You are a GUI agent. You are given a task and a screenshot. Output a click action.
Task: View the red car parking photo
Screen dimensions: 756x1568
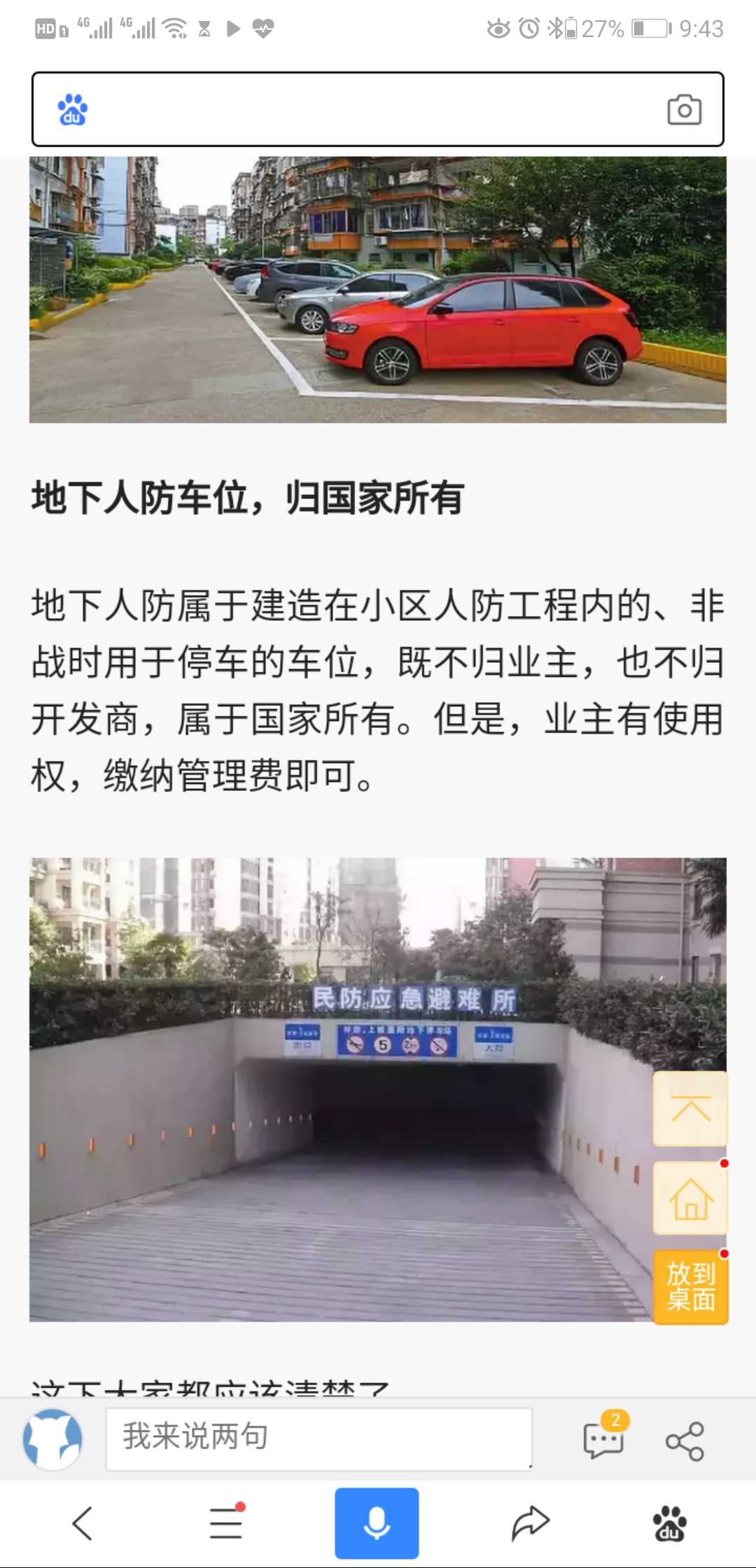[x=378, y=289]
